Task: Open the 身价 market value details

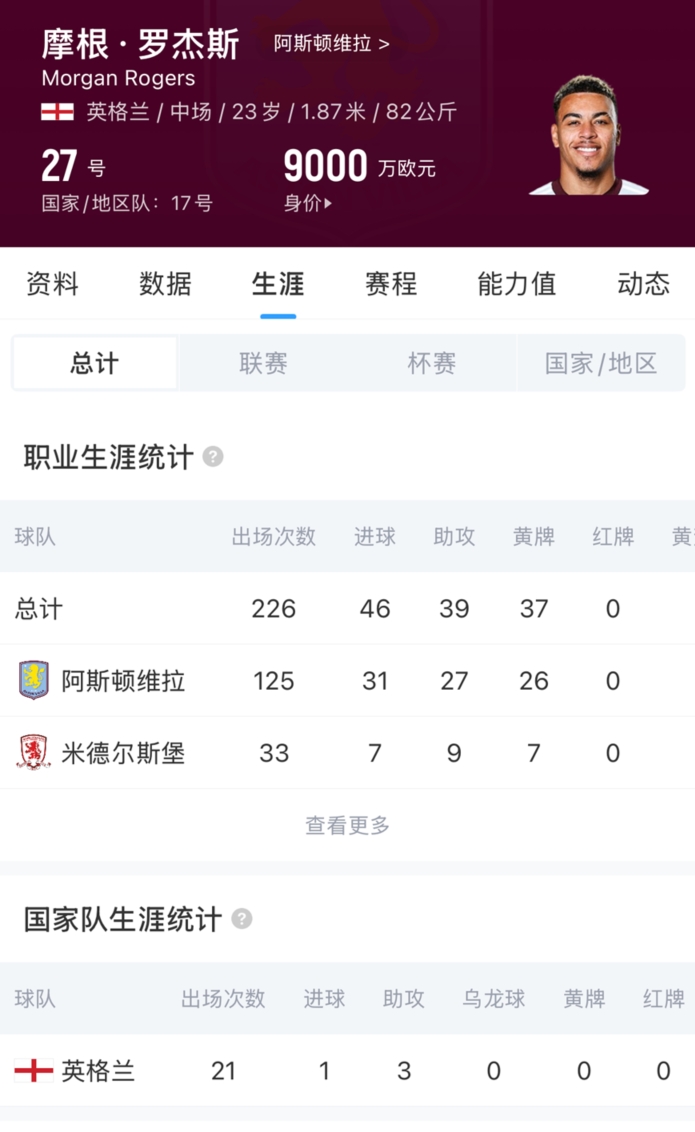Action: click(x=307, y=203)
